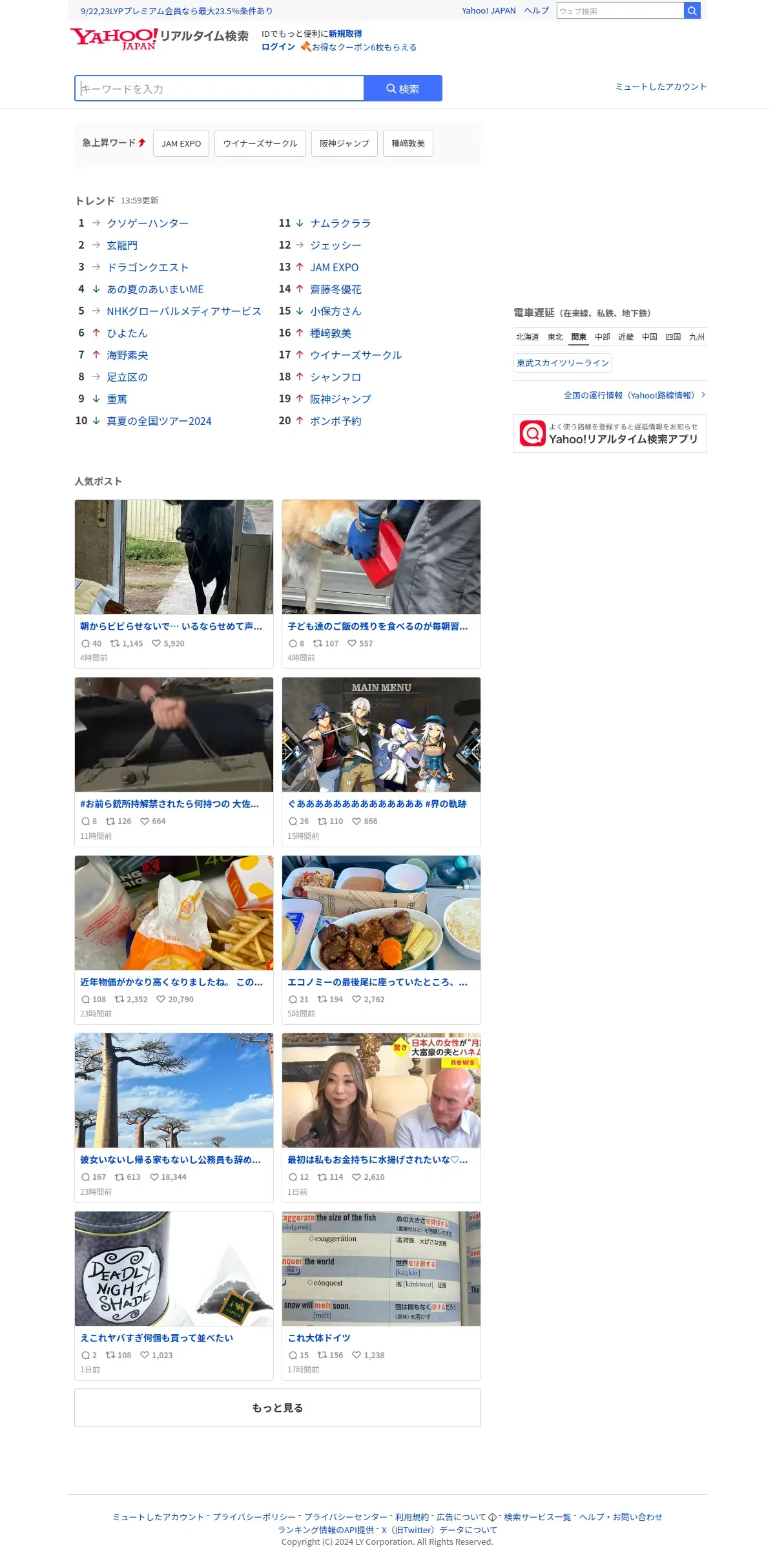Switch the train delay region to 近畿

click(625, 337)
